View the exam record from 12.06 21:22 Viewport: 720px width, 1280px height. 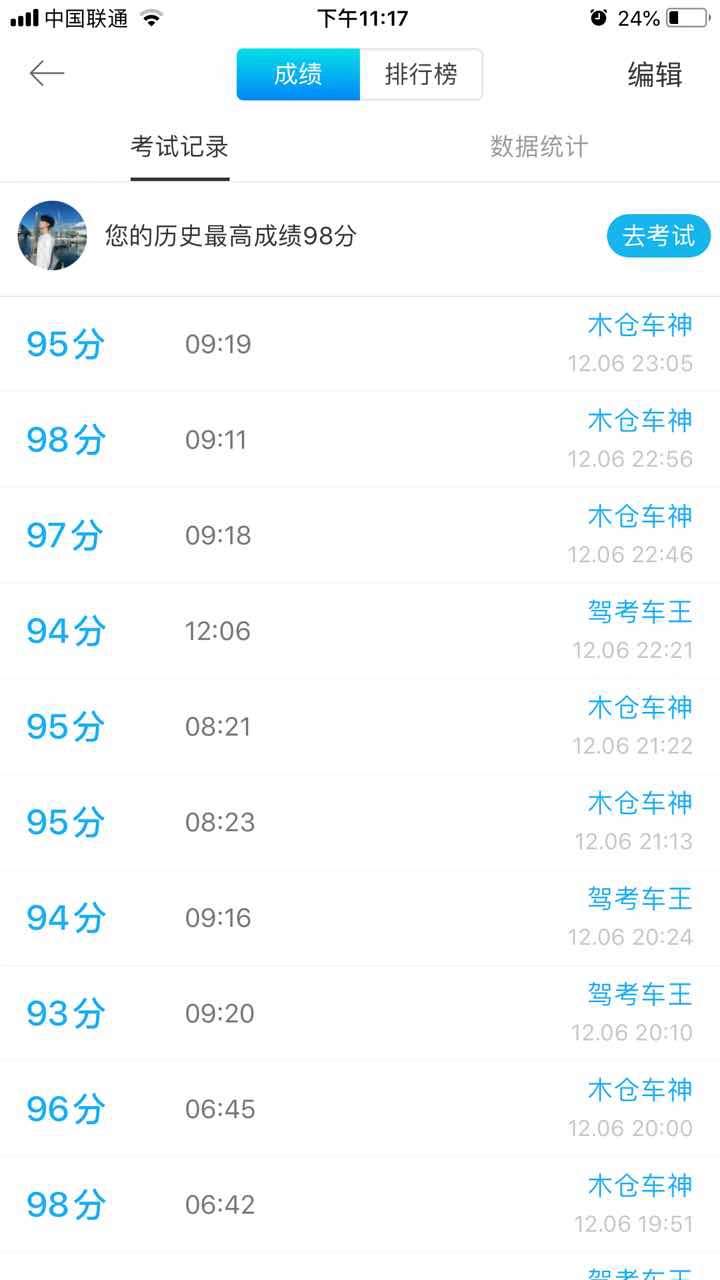[x=360, y=726]
